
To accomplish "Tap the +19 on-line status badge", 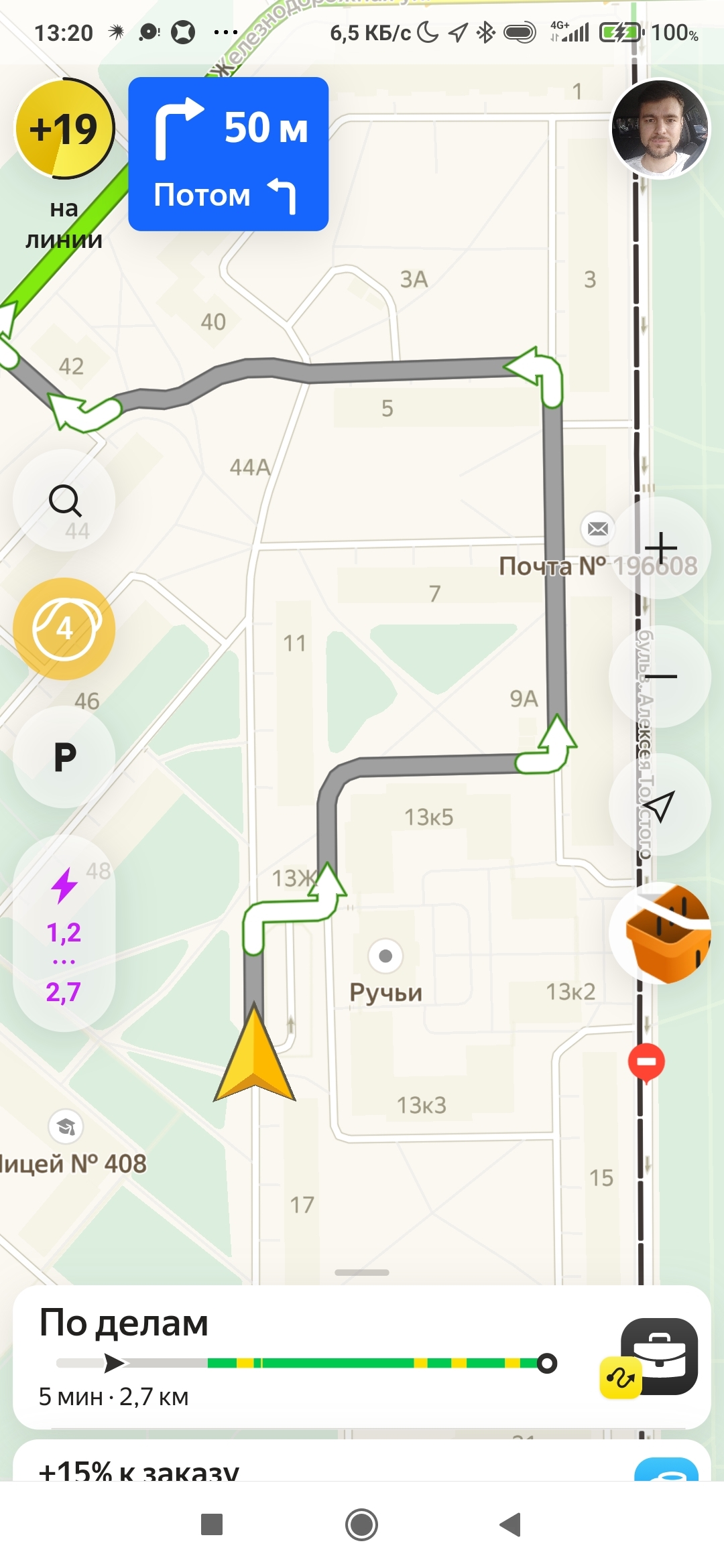I will tap(64, 129).
